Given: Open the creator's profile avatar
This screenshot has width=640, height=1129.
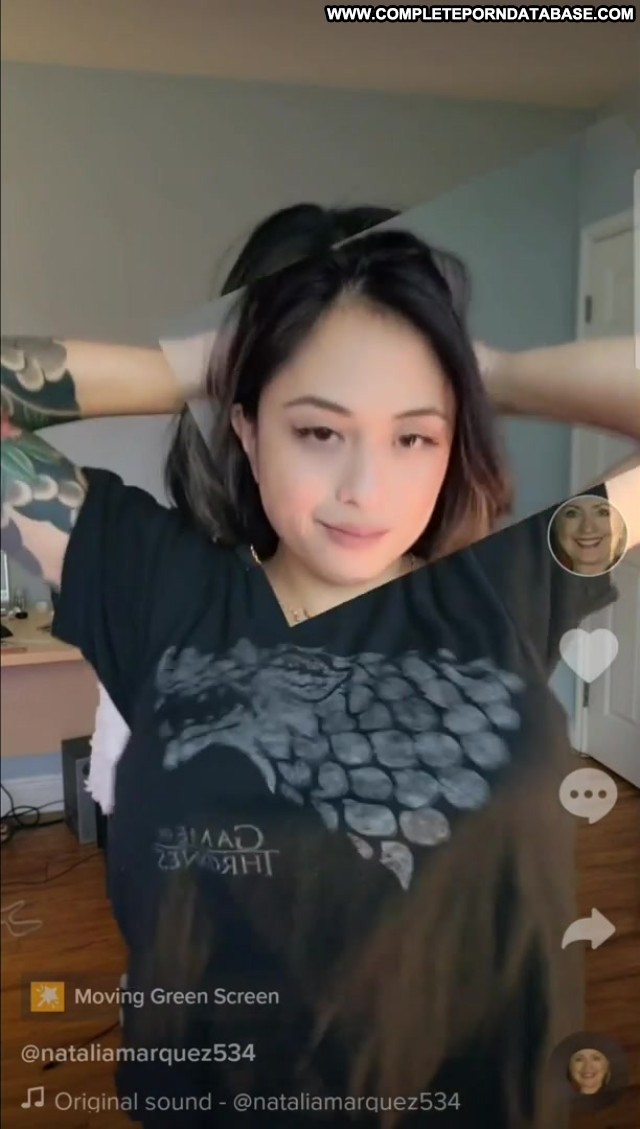Looking at the screenshot, I should tap(587, 535).
